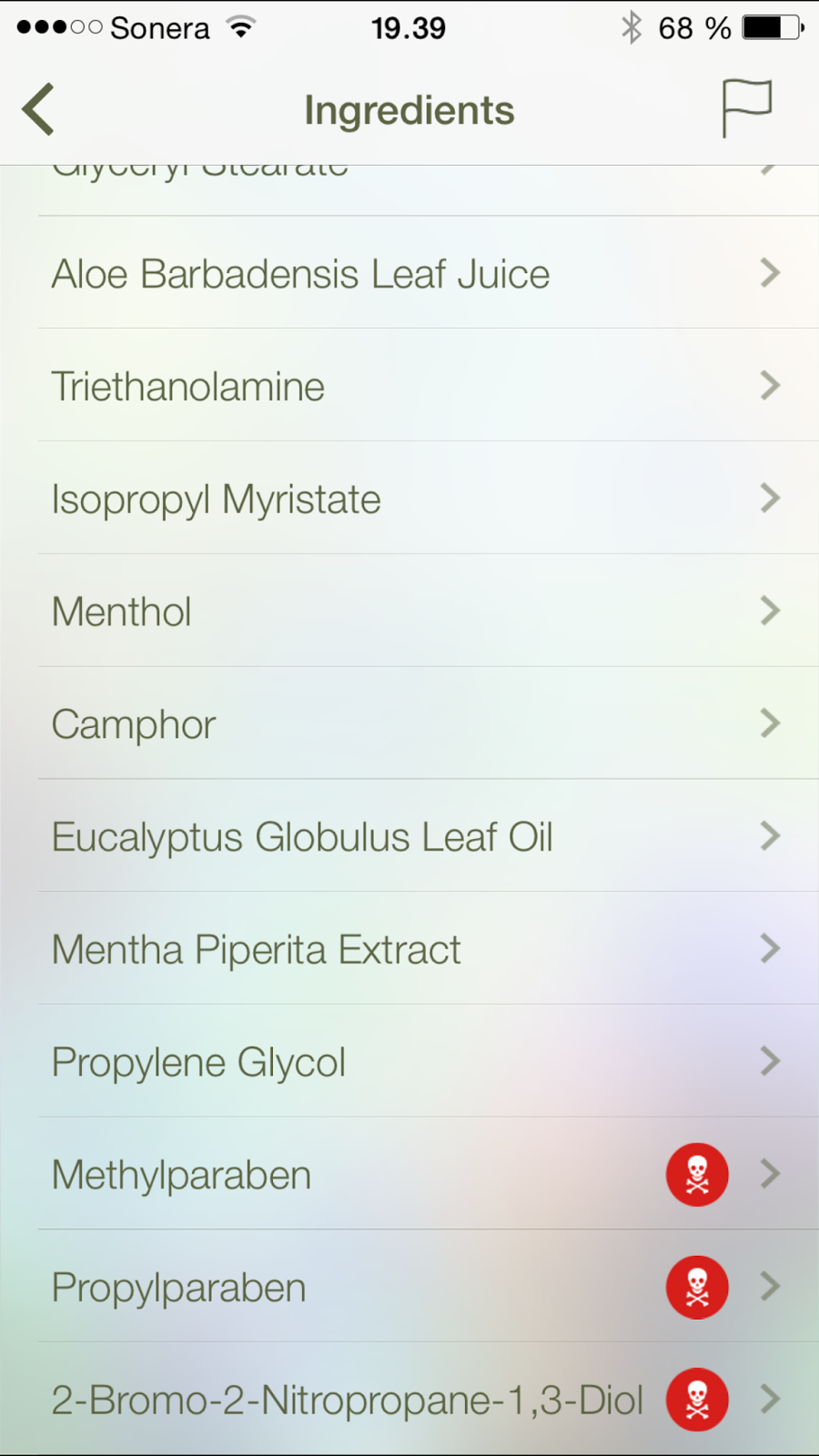The height and width of the screenshot is (1456, 819).
Task: Open Eucalyptus Globulus Leaf Oil
Action: pyautogui.click(x=409, y=836)
